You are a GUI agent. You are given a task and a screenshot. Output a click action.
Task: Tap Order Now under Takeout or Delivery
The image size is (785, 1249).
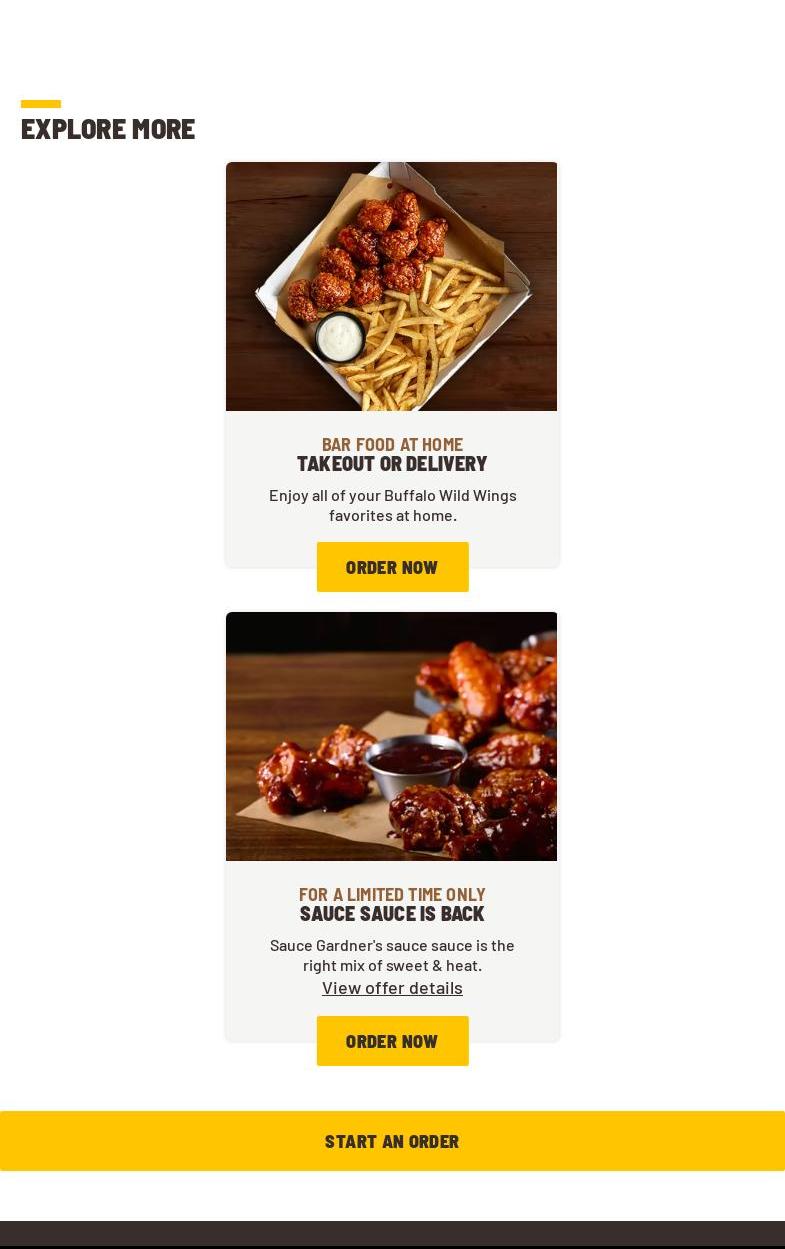click(x=392, y=567)
